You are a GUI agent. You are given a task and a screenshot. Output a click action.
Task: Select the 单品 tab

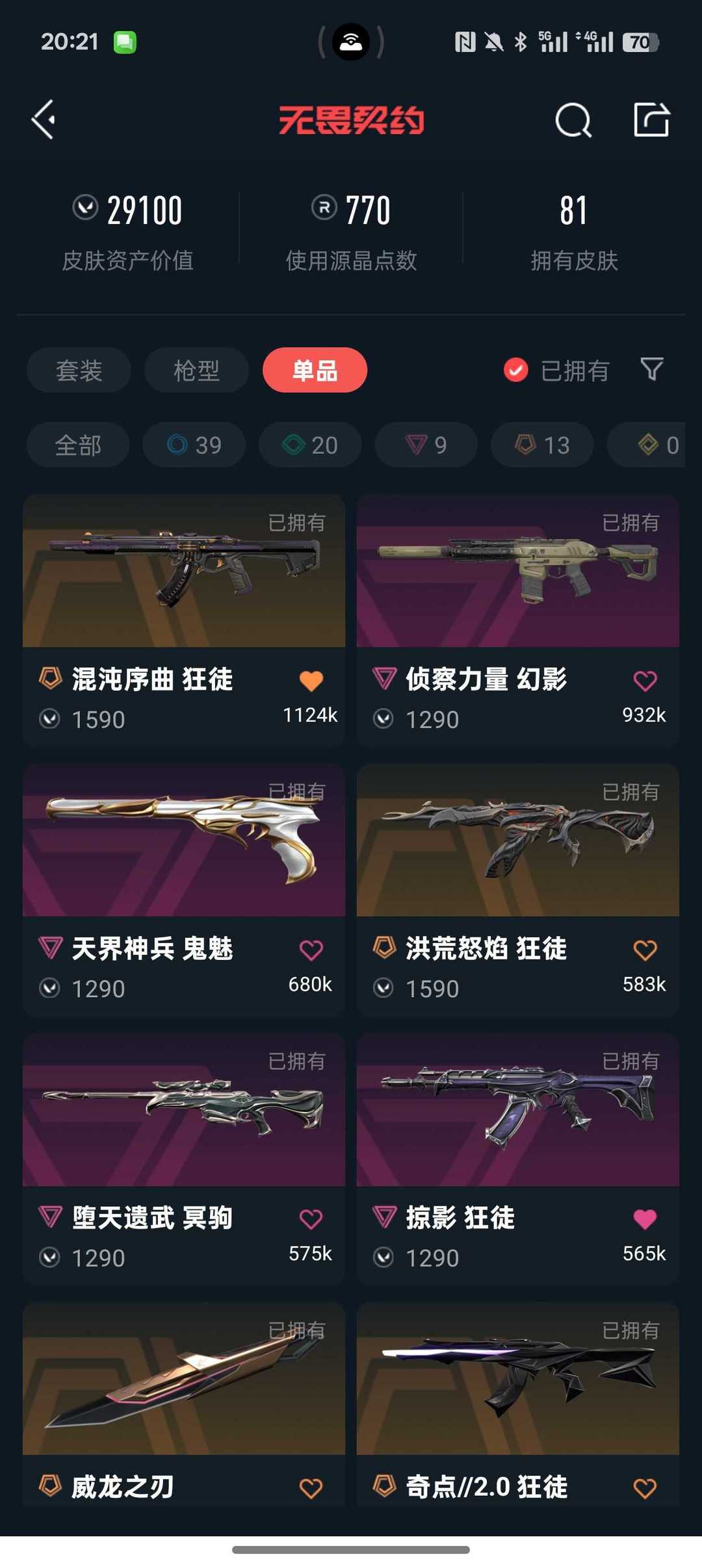coord(315,370)
